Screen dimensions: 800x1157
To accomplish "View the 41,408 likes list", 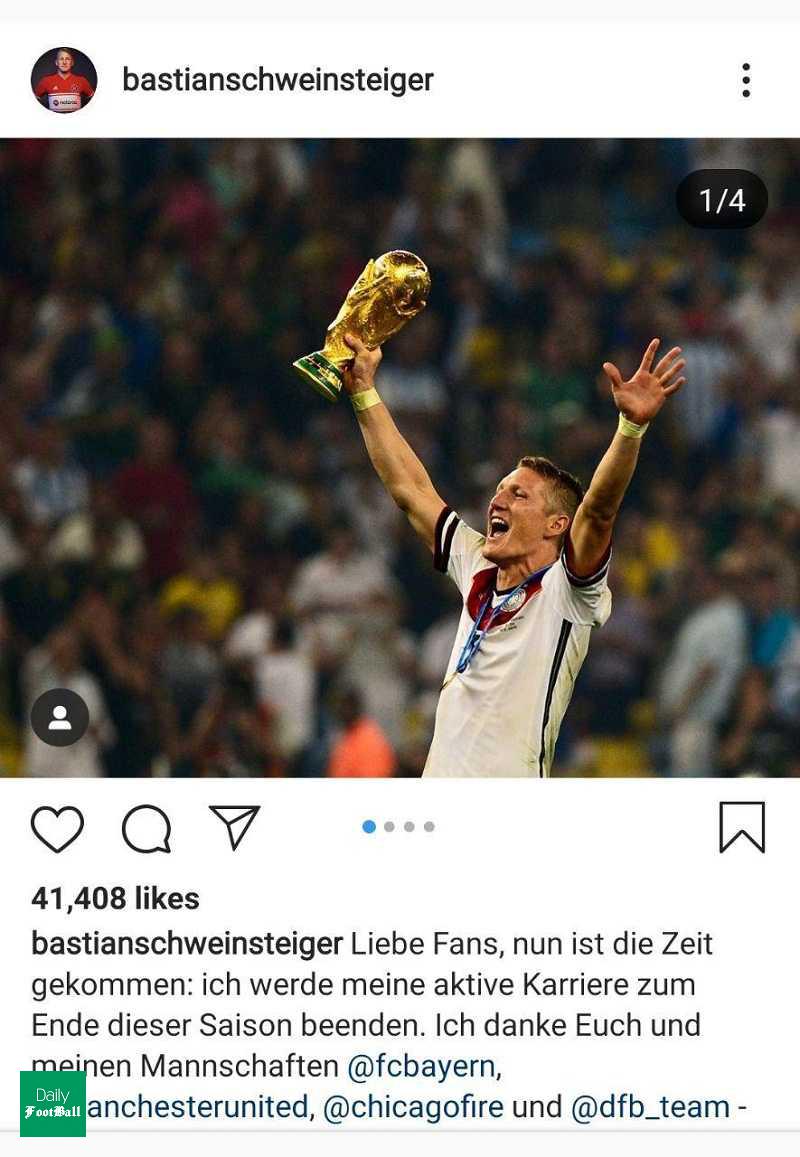I will point(115,898).
